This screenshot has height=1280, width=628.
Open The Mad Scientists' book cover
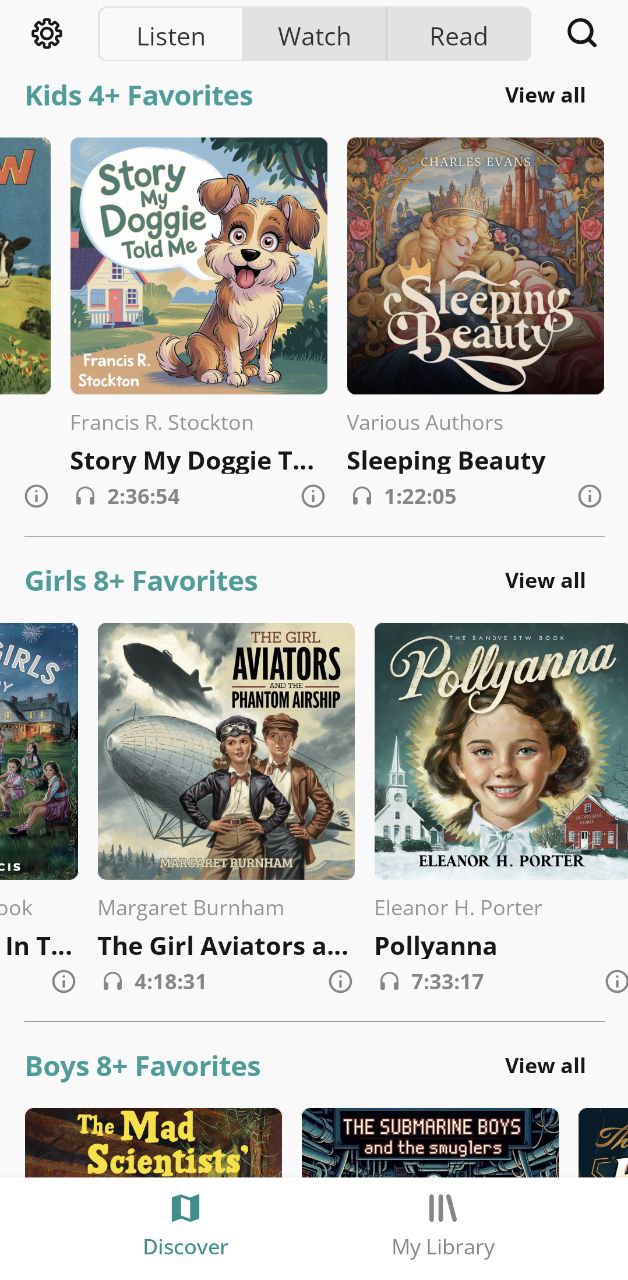tap(153, 1142)
